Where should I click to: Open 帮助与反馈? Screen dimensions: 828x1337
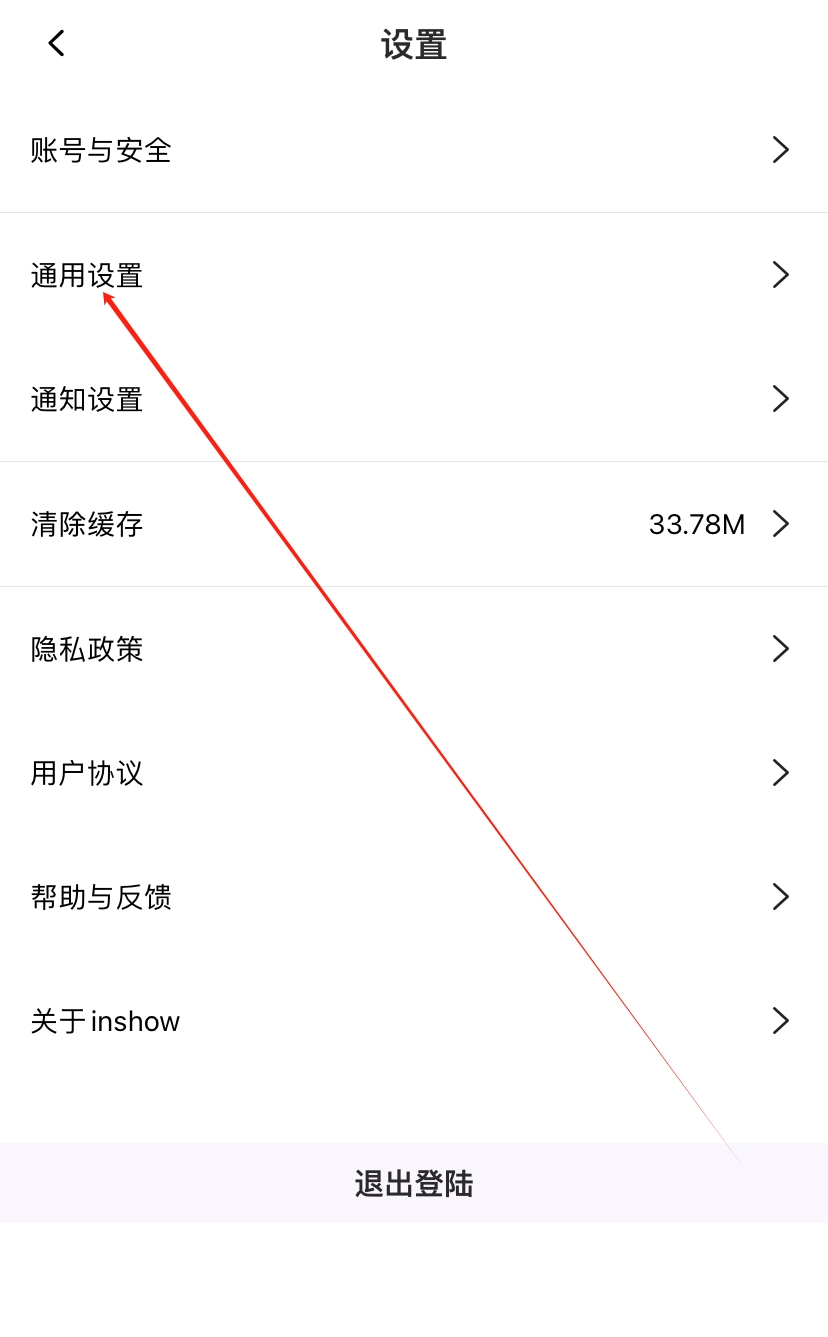pos(413,897)
